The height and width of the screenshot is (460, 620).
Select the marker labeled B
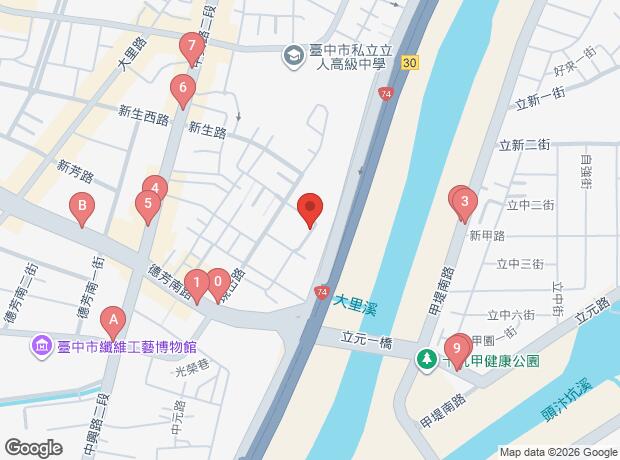84,208
